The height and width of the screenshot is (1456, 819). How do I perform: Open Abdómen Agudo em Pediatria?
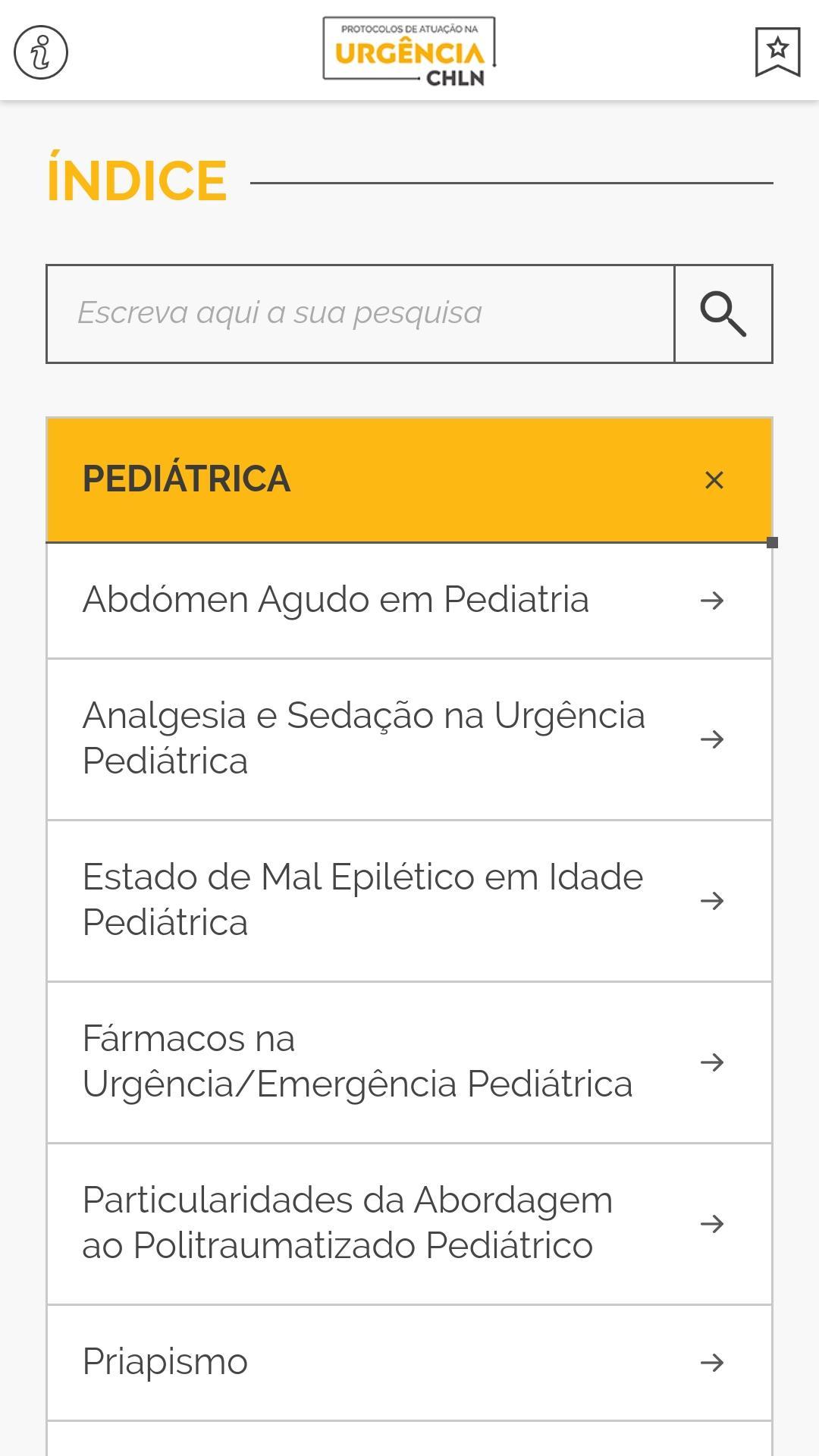tap(409, 601)
